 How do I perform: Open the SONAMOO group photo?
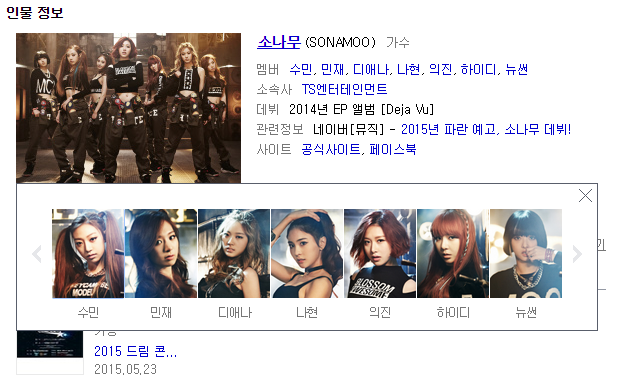click(128, 108)
